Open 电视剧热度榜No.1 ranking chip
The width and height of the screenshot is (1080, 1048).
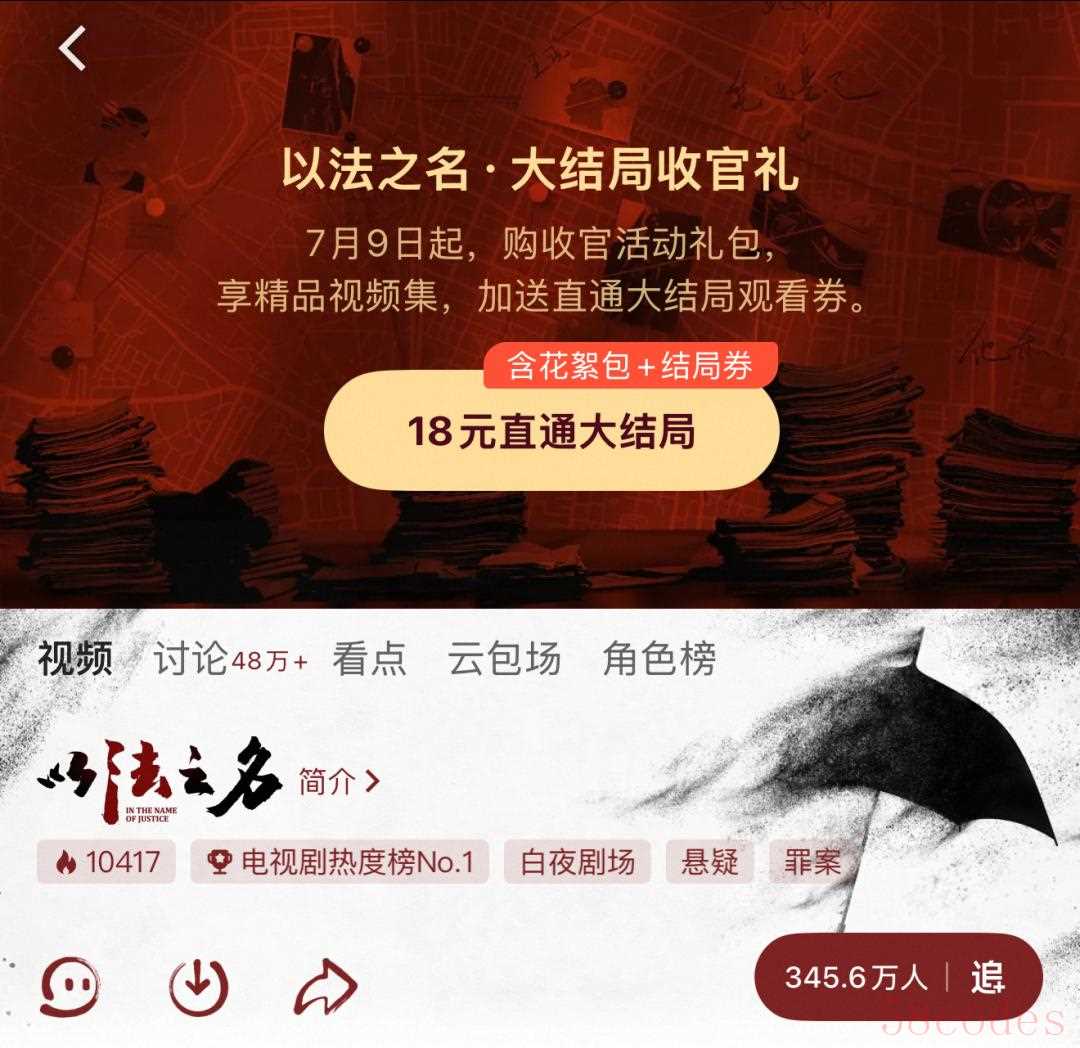click(x=339, y=862)
